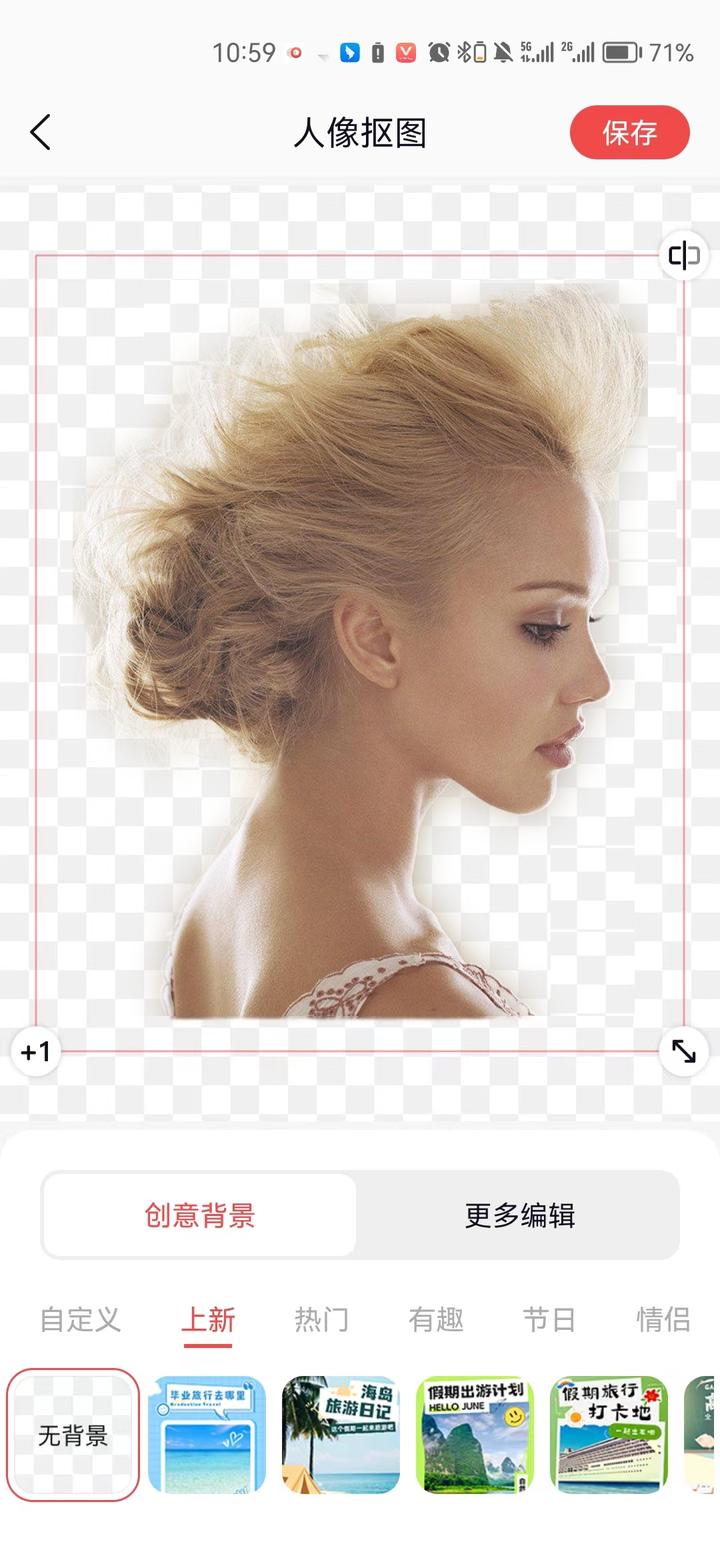Switch to the 节日 category tab
Viewport: 720px width, 1560px height.
click(549, 1319)
